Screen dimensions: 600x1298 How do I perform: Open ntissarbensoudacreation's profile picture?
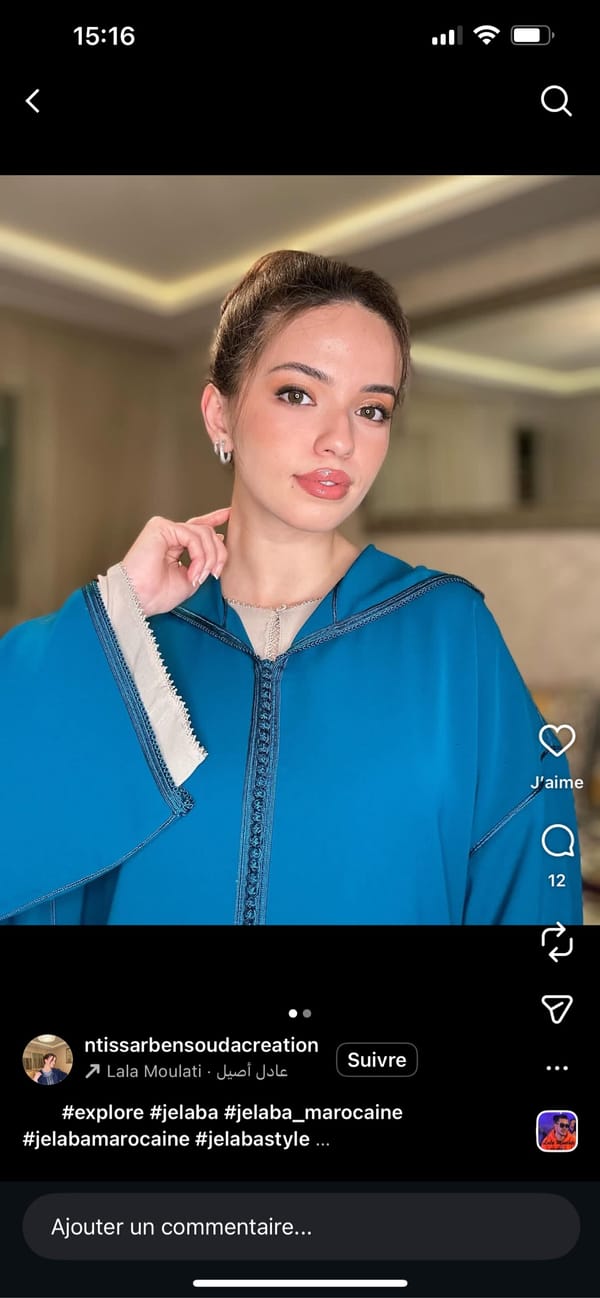48,1060
